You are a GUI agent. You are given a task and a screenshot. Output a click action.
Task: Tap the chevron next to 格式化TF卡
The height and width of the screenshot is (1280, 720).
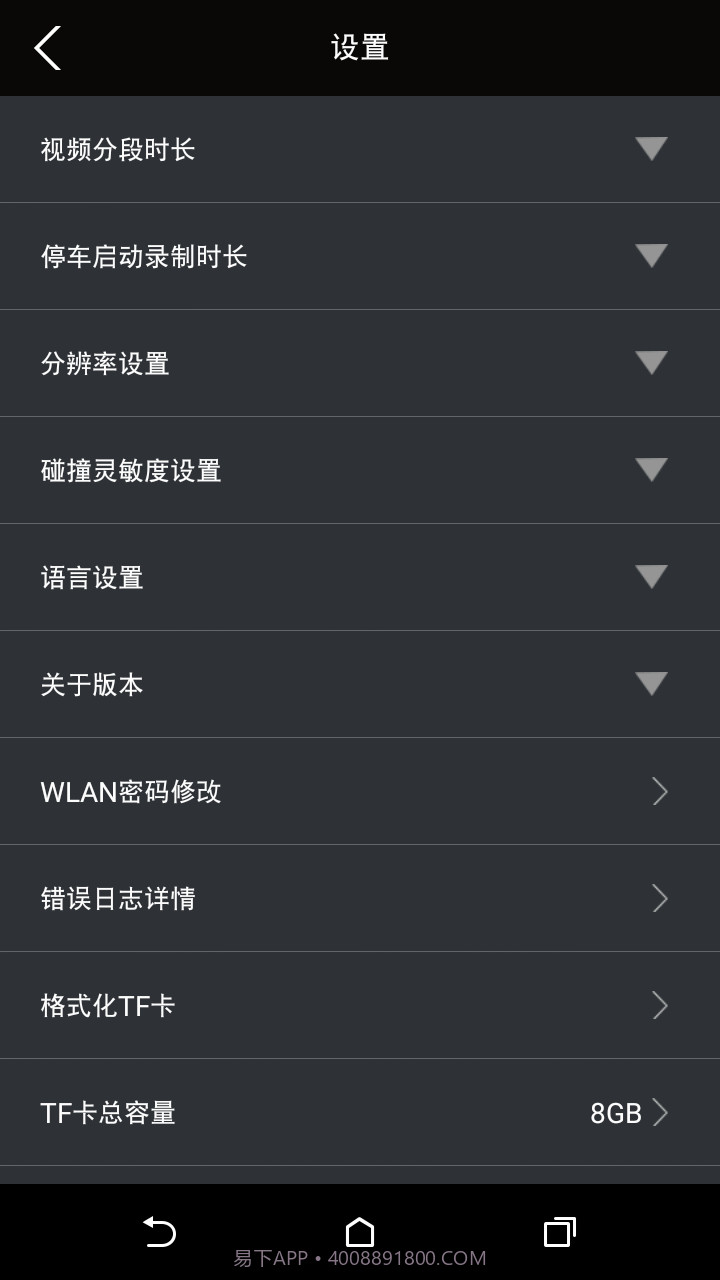tap(659, 1005)
